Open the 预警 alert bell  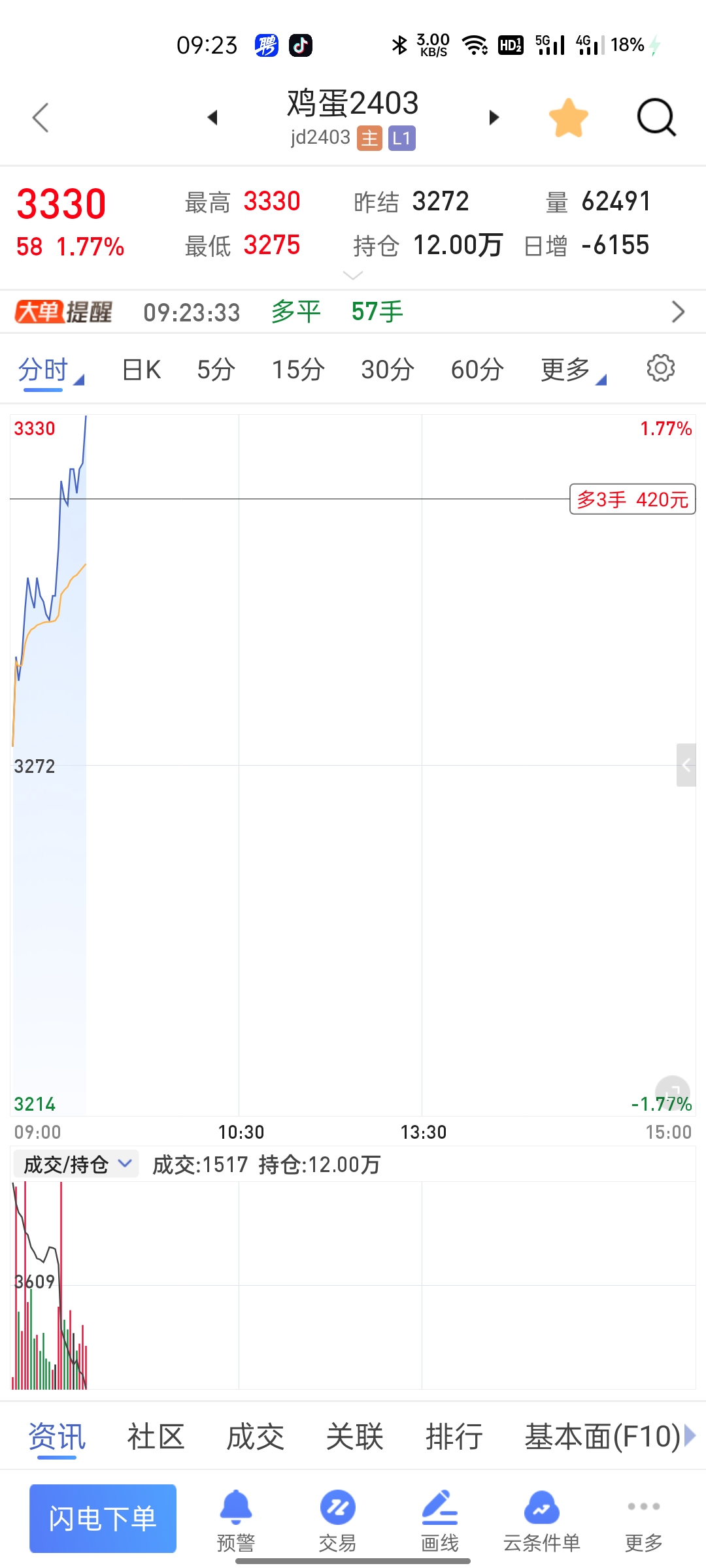tap(235, 1521)
